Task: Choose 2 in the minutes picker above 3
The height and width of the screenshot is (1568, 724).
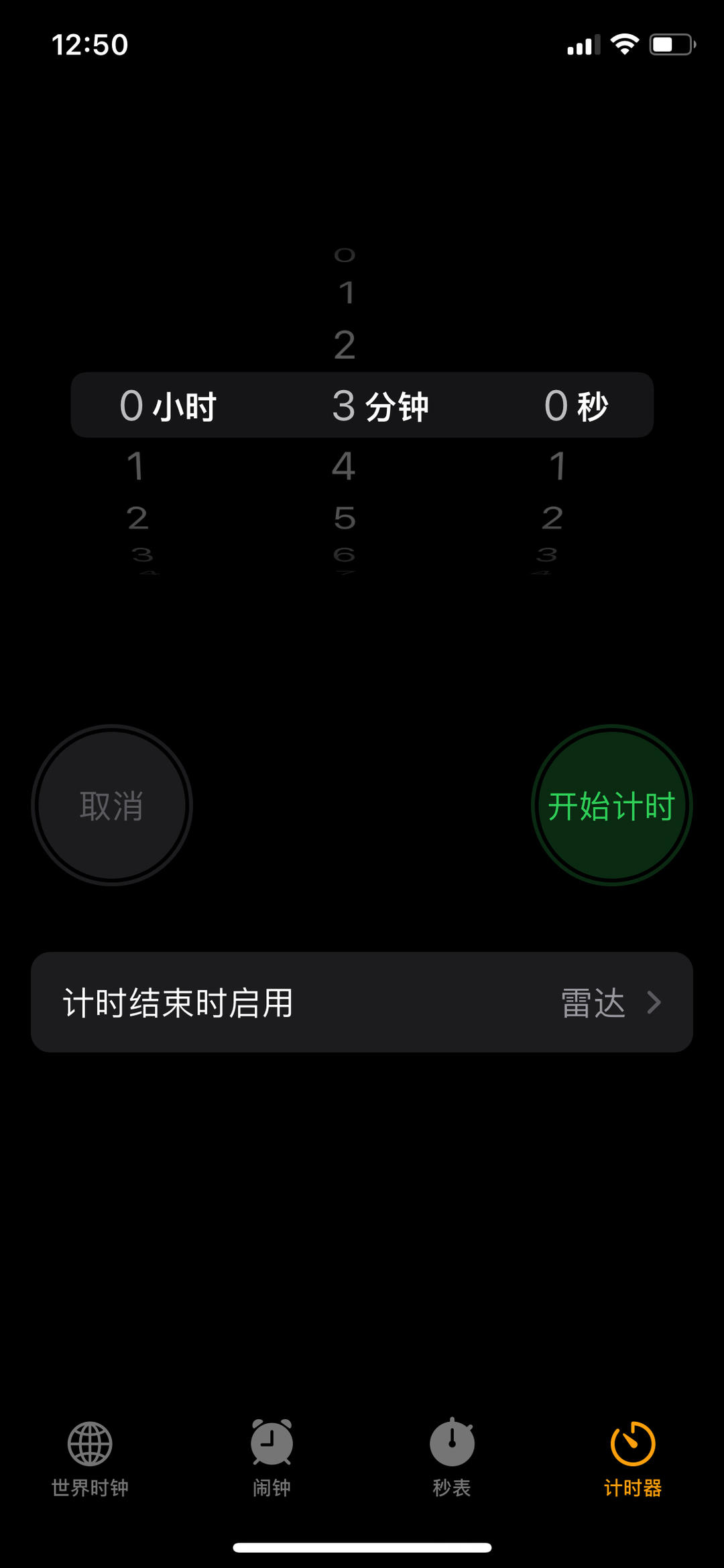Action: (345, 345)
